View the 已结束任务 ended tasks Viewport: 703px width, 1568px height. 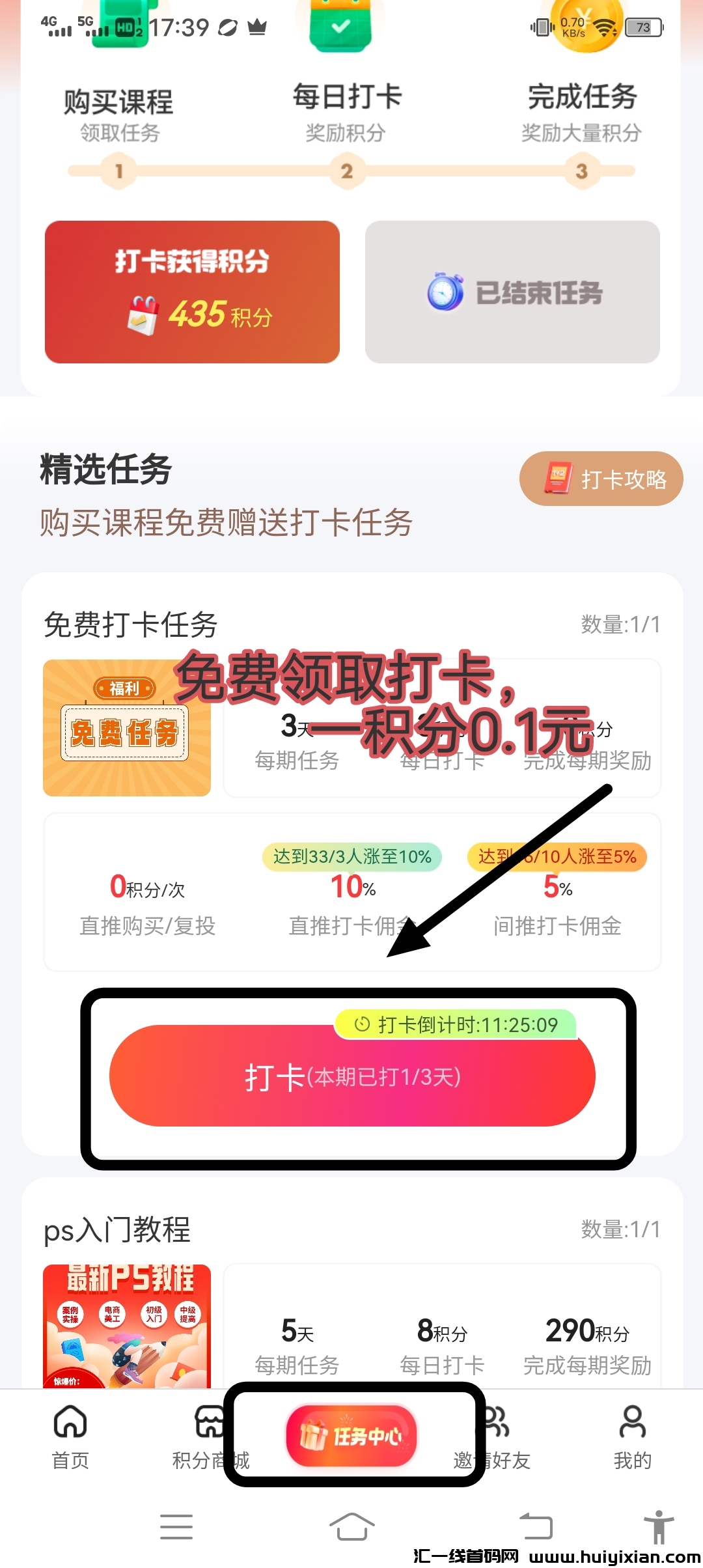(512, 292)
